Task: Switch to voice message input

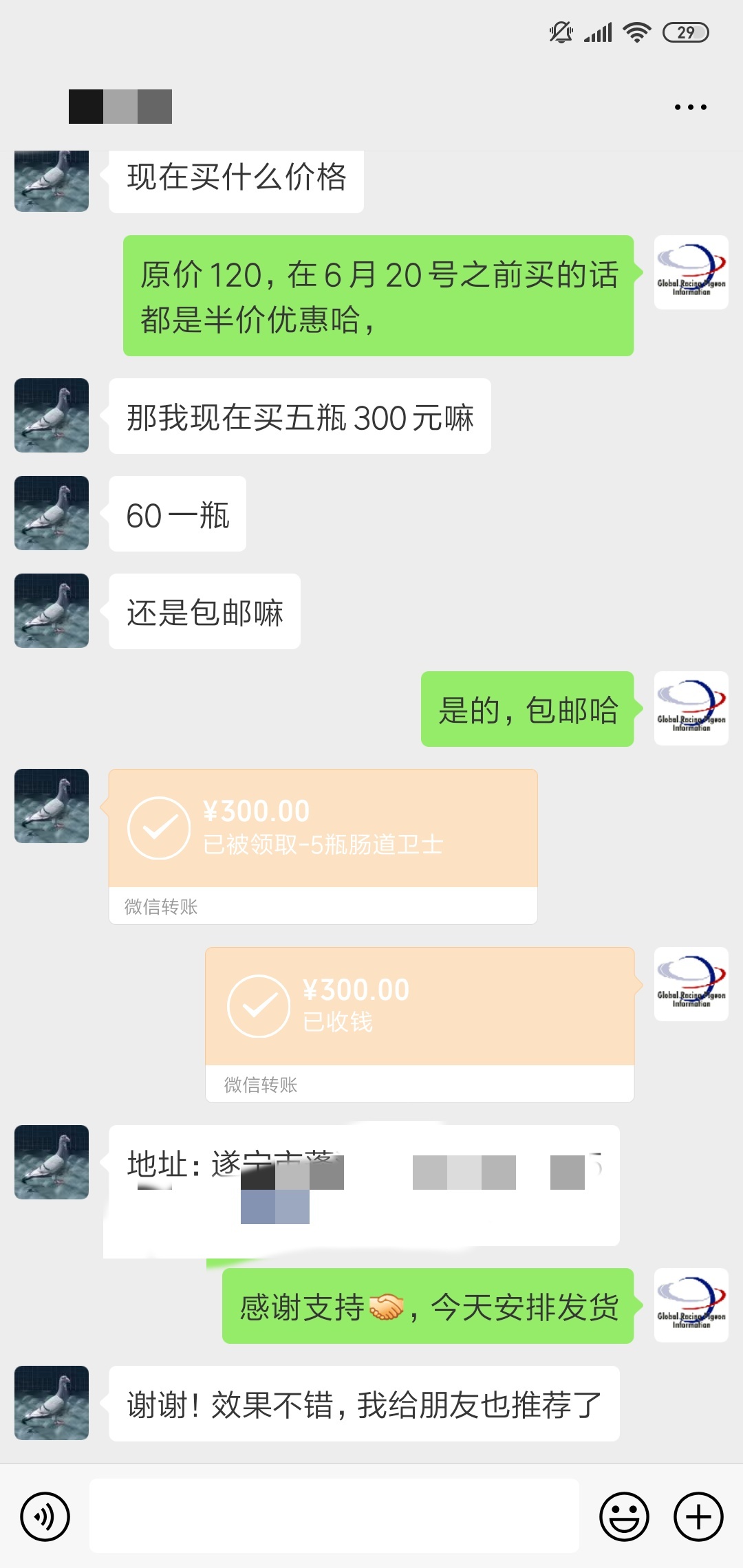Action: (45, 1516)
